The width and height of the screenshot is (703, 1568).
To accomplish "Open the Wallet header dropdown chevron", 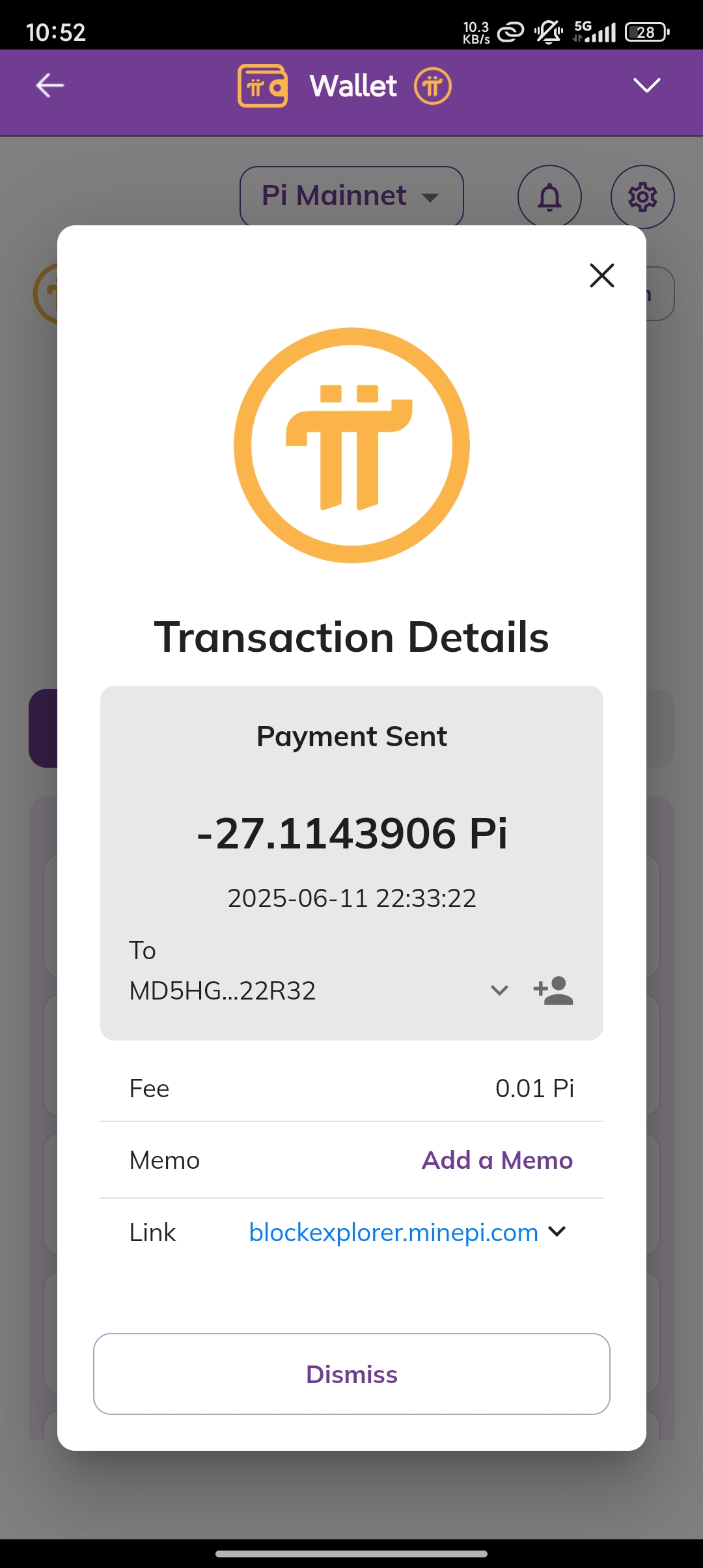I will (647, 85).
